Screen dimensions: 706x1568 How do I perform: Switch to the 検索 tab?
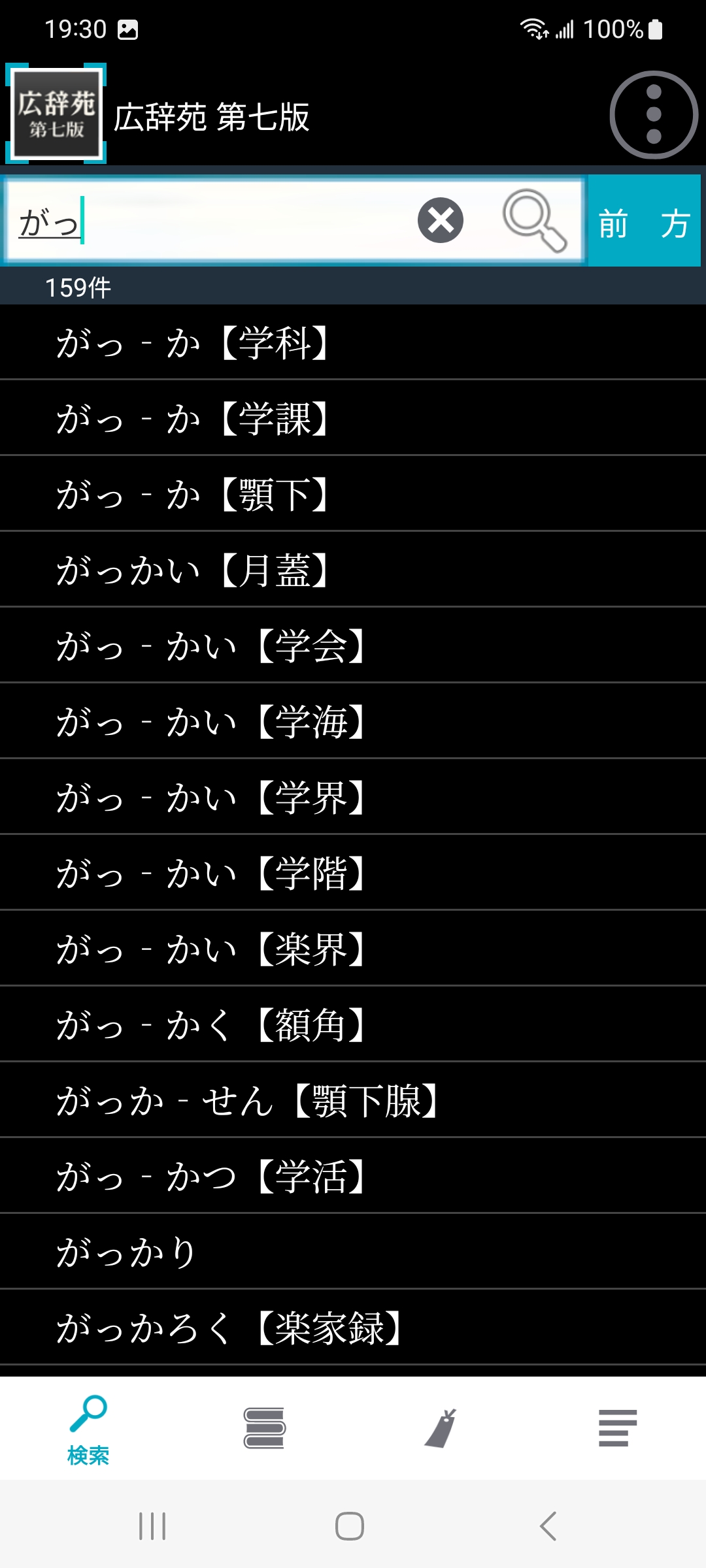tap(88, 1428)
